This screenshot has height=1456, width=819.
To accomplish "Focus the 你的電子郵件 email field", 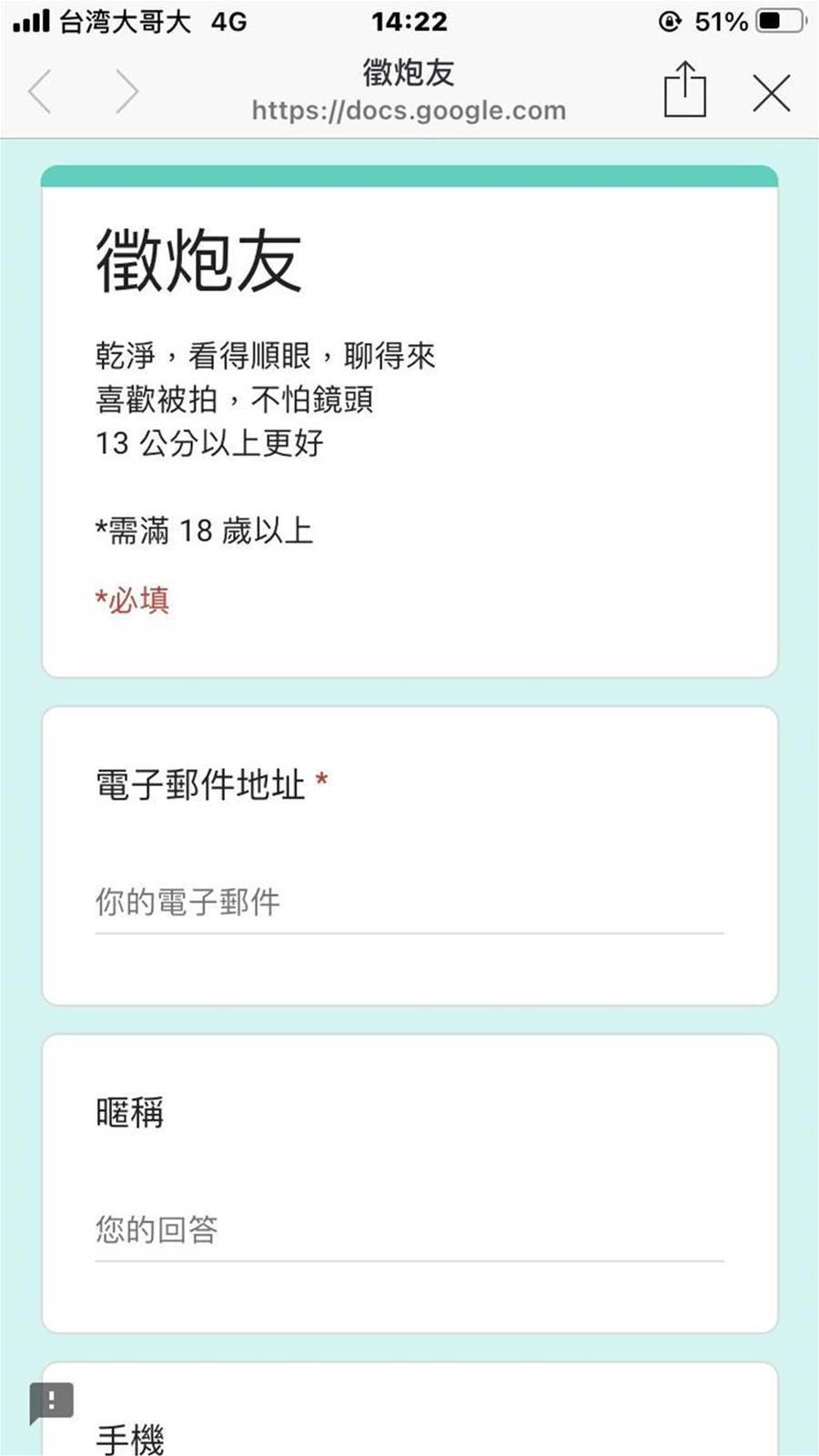I will 409,904.
